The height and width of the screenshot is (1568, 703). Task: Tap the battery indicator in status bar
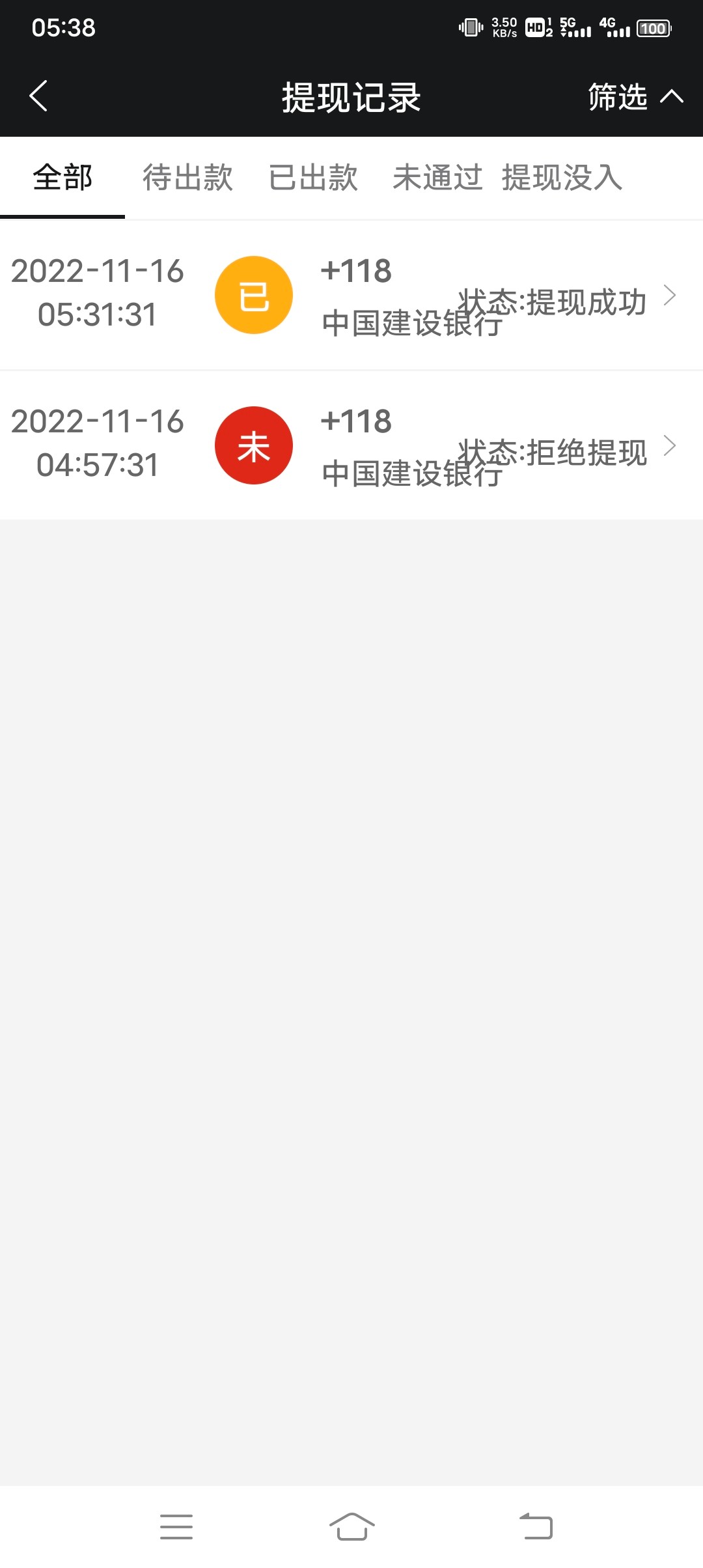653,28
